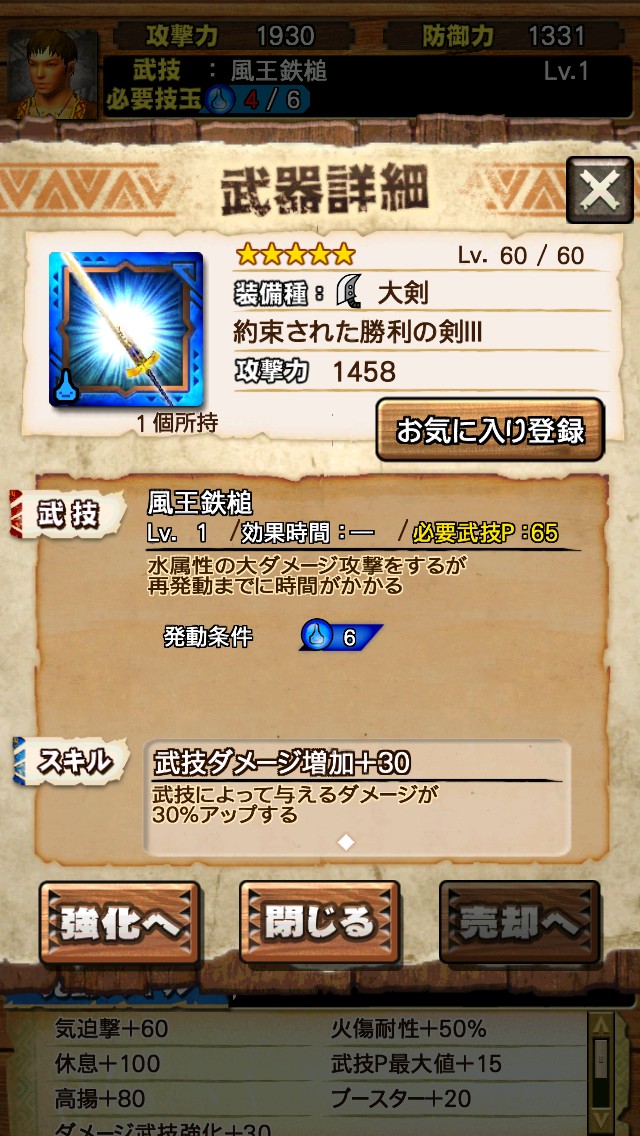Image resolution: width=640 pixels, height=1136 pixels.
Task: Close the 武器詳細 dialog with X
Action: (599, 190)
